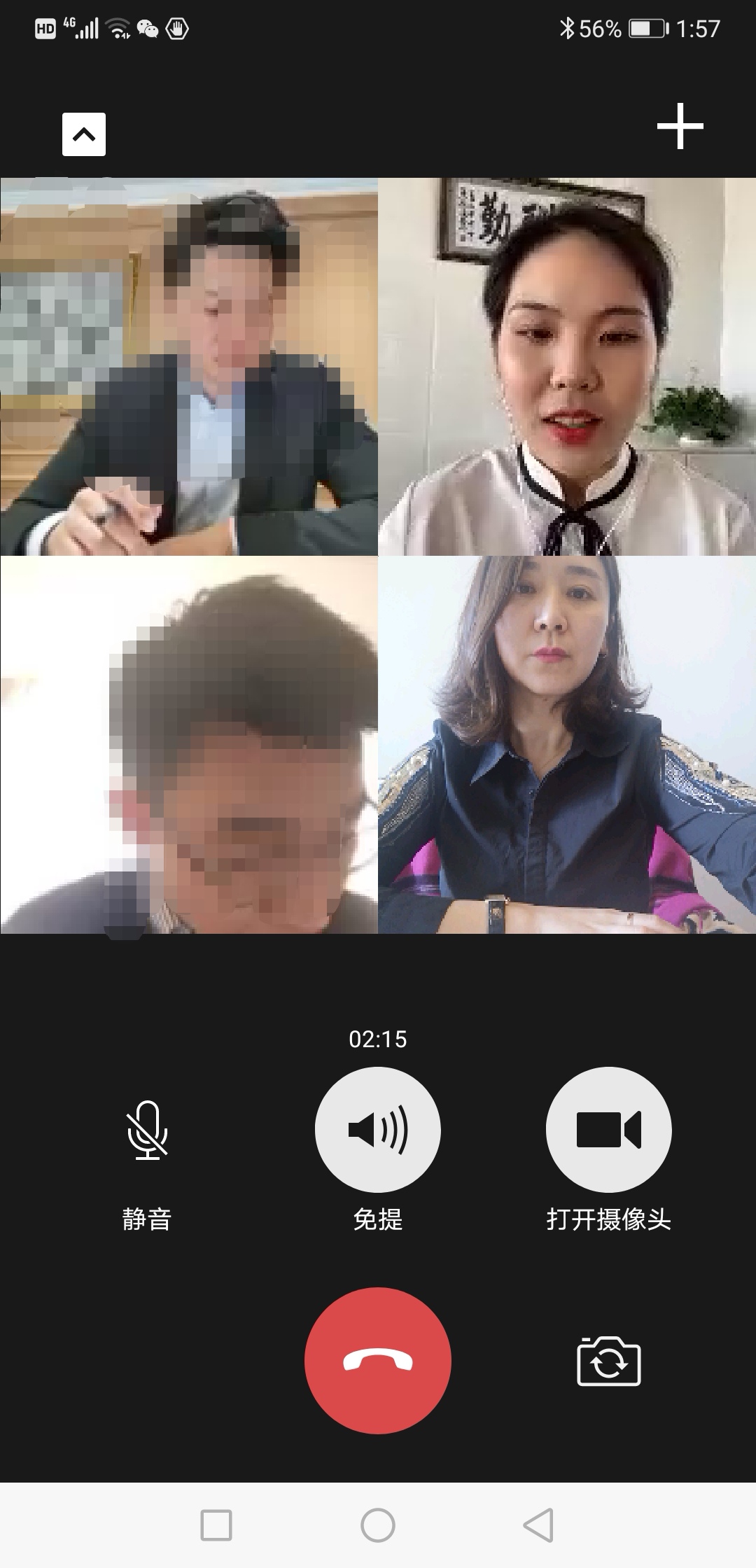This screenshot has width=756, height=1568.
Task: Turn on the camera (打开摄像头)
Action: click(608, 1130)
